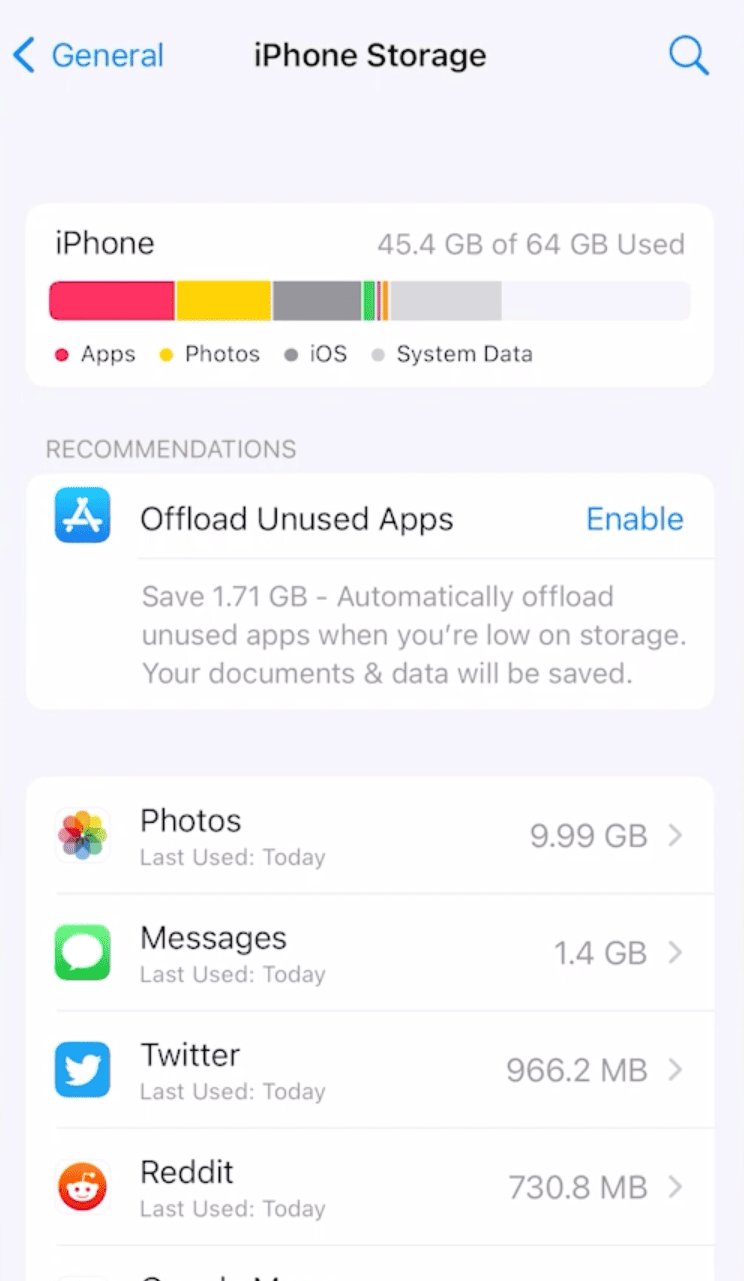Open the search magnifier icon
Viewport: 744px width, 1281px height.
pyautogui.click(x=688, y=55)
